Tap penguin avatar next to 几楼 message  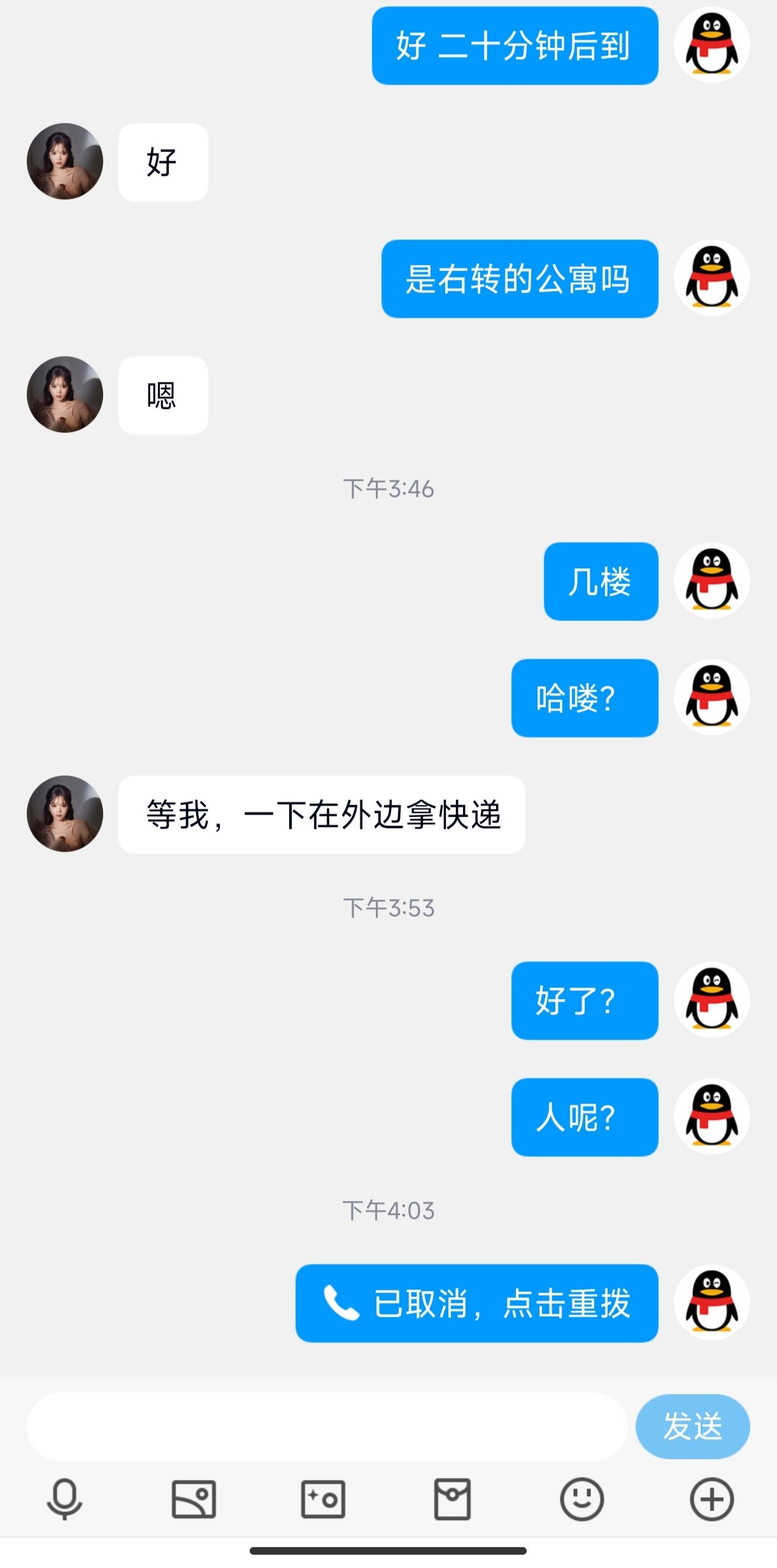point(711,580)
